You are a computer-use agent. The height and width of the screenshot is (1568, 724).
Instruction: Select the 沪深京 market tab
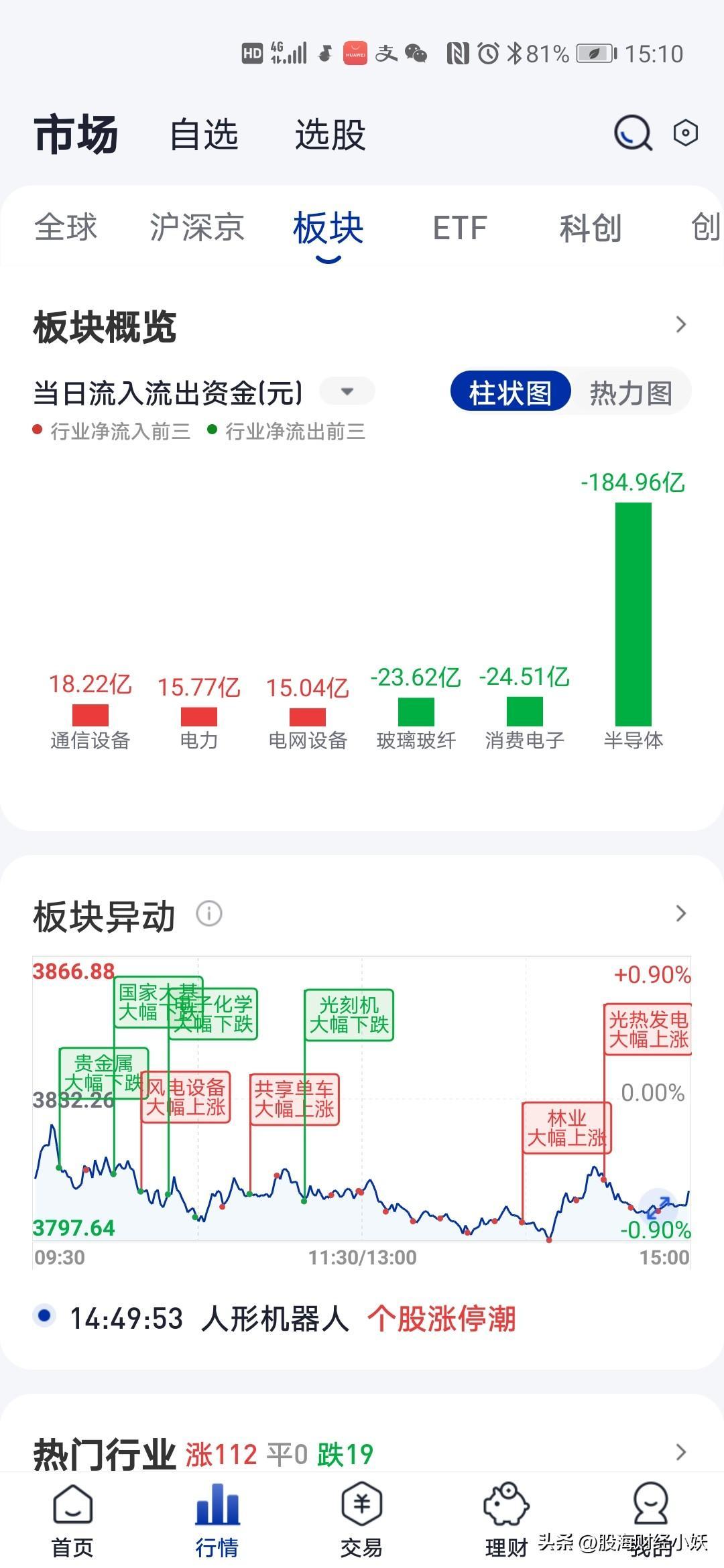(x=197, y=227)
